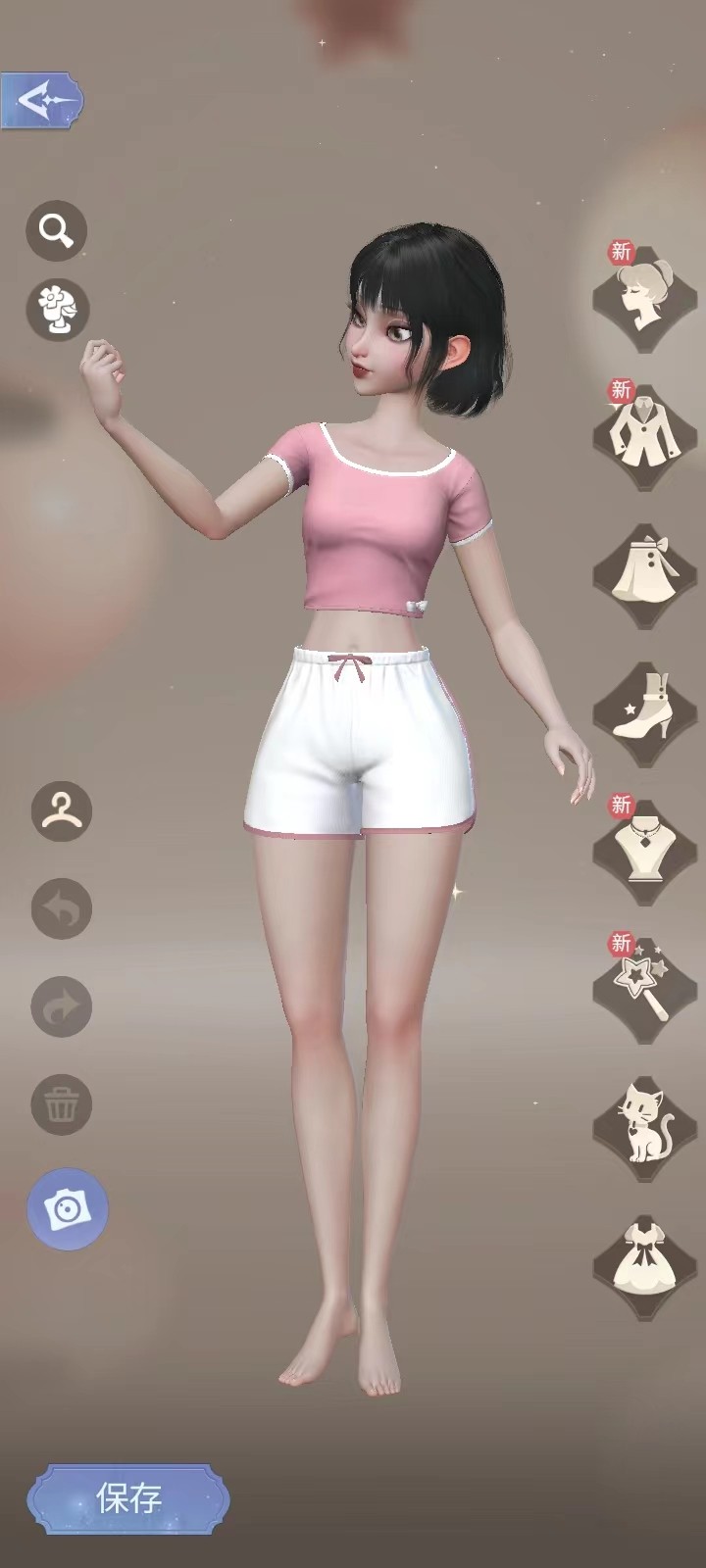This screenshot has width=706, height=1568.
Task: Take a photo with camera button
Action: (67, 1209)
